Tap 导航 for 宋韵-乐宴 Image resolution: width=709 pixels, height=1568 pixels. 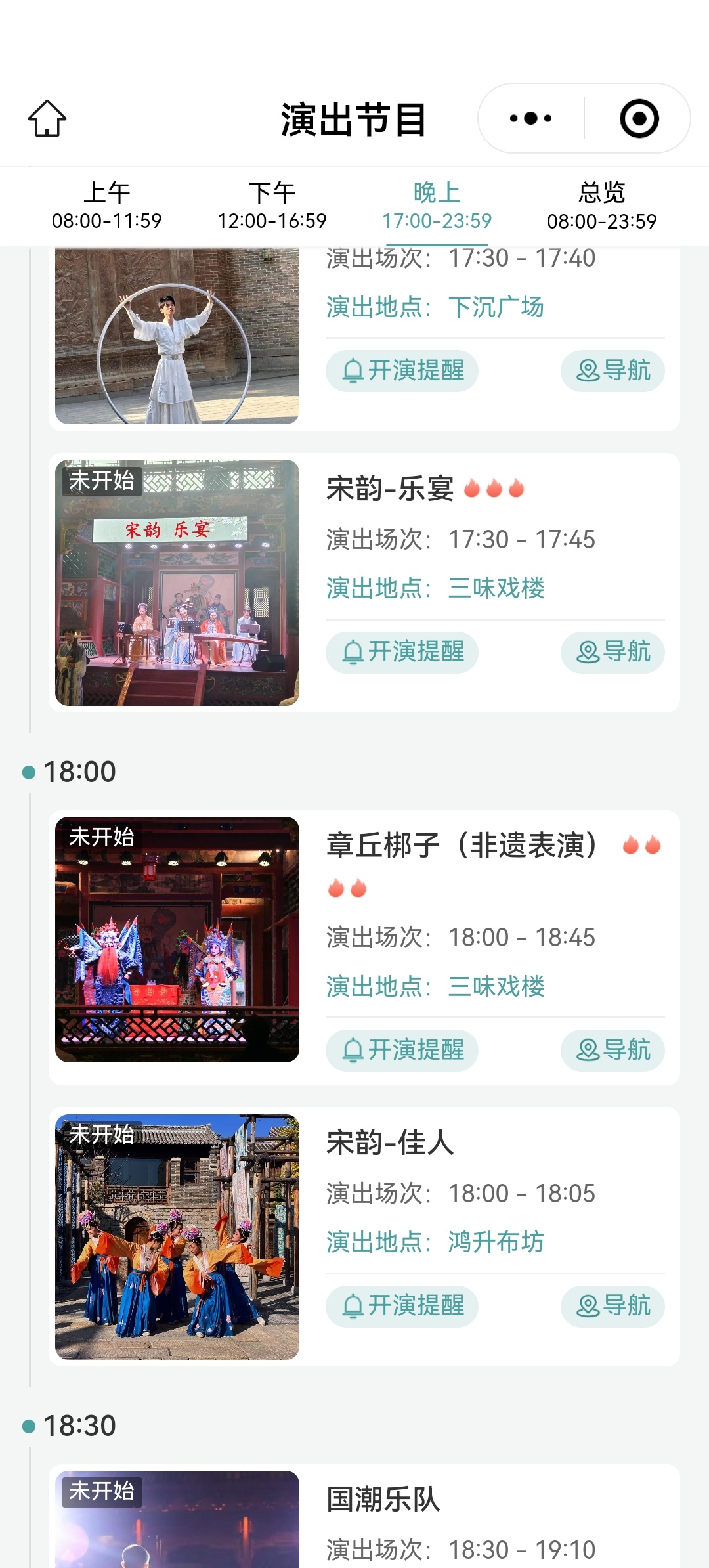612,652
